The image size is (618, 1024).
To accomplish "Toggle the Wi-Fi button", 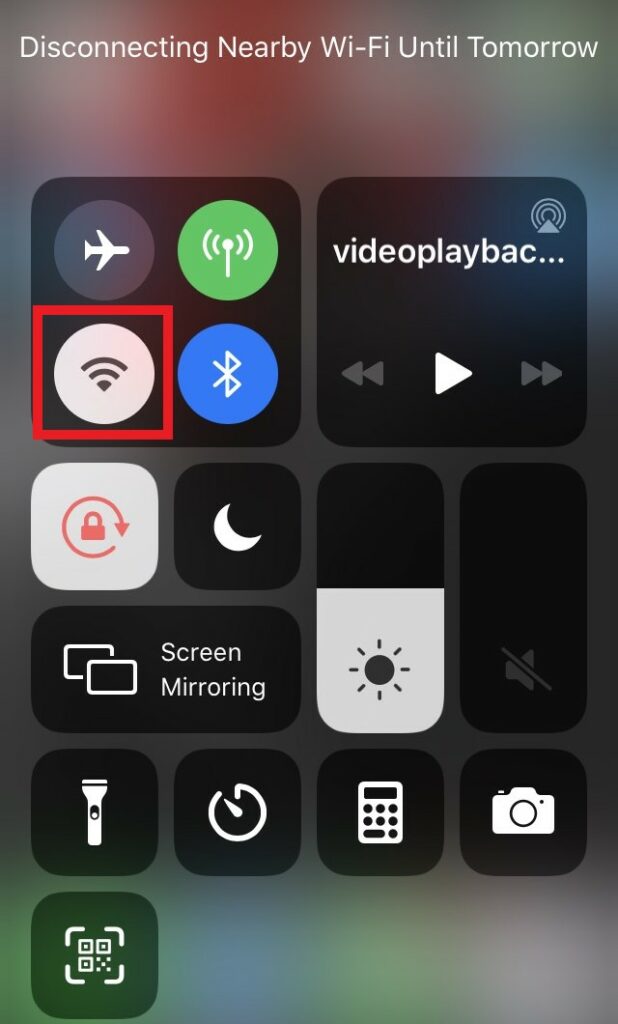I will coord(105,374).
